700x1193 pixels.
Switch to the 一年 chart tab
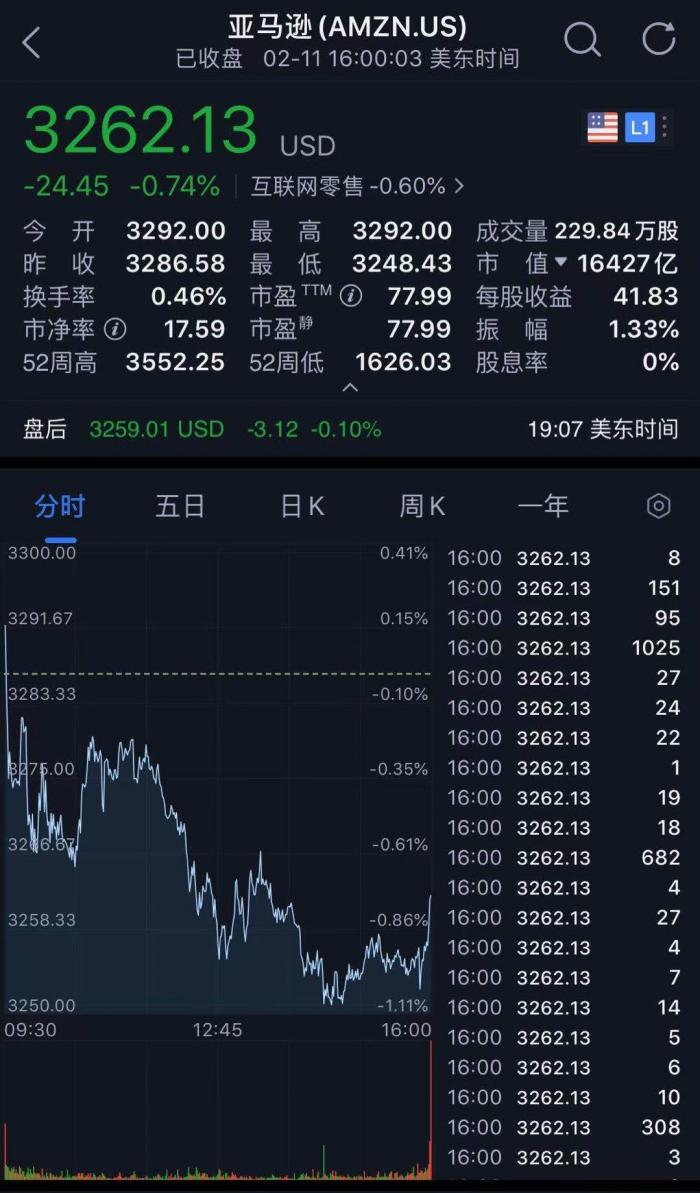tap(543, 507)
